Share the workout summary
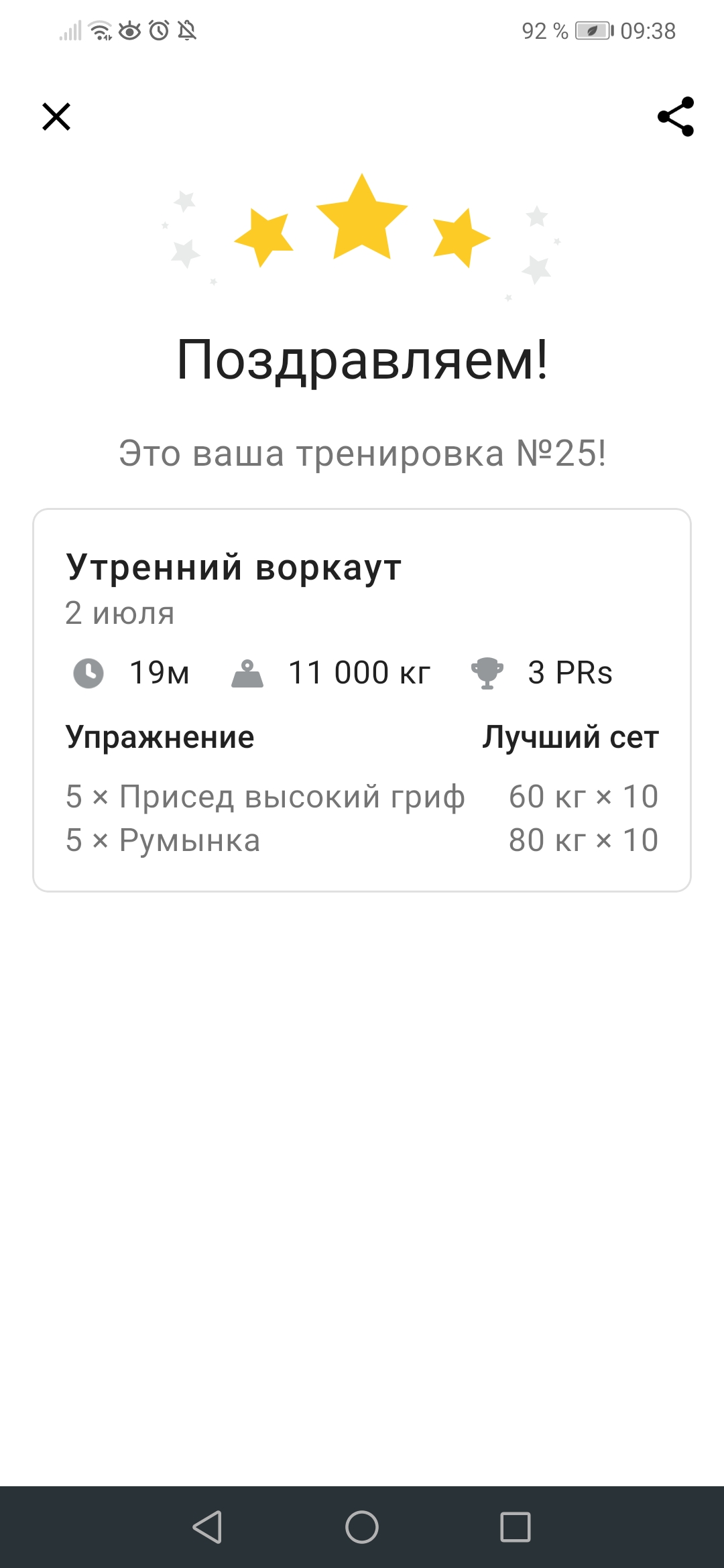724x1568 pixels. 676,117
